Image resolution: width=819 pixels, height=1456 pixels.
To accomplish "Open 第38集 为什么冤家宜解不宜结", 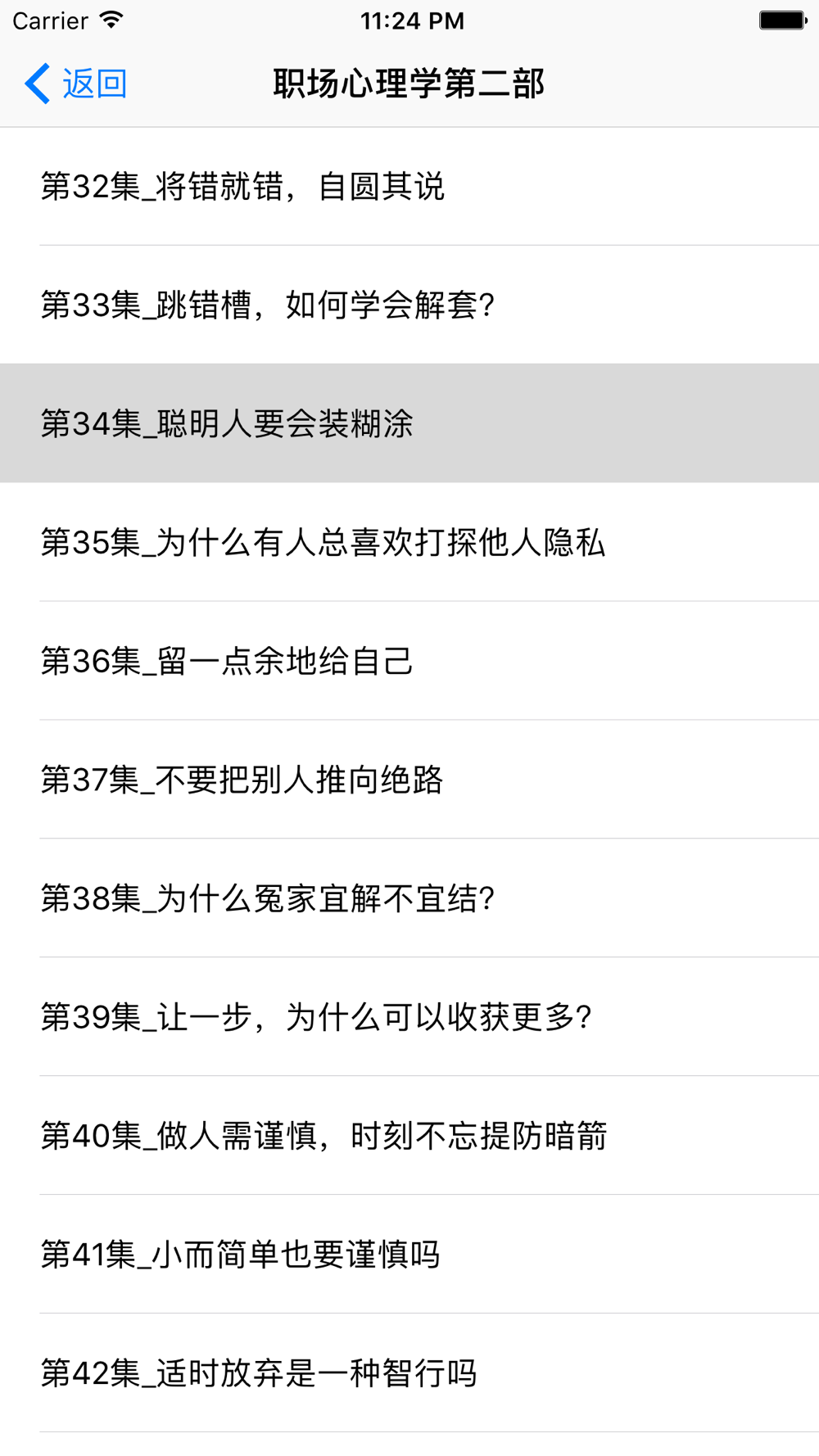I will point(268,899).
